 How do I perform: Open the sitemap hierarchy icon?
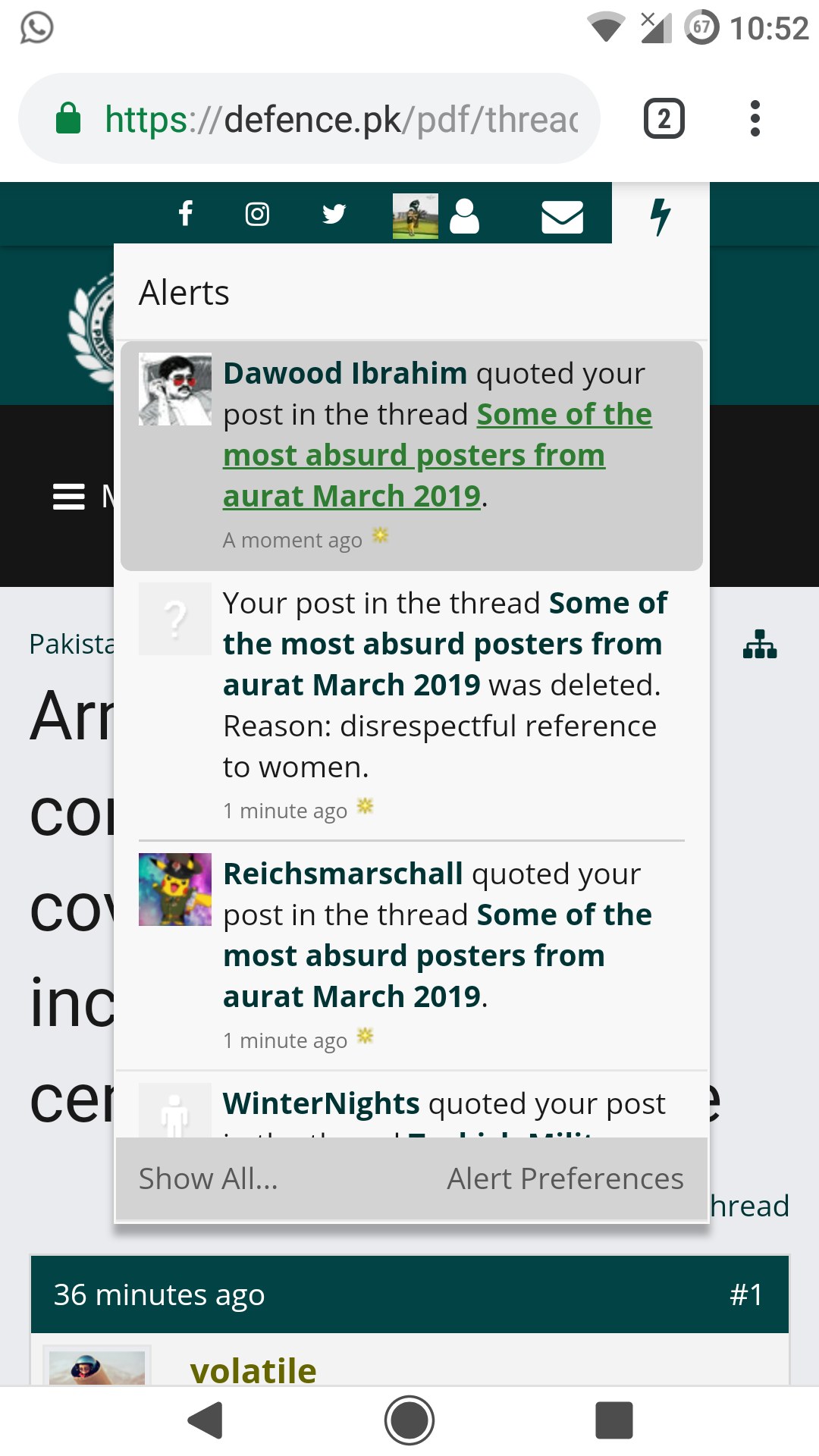tap(760, 644)
